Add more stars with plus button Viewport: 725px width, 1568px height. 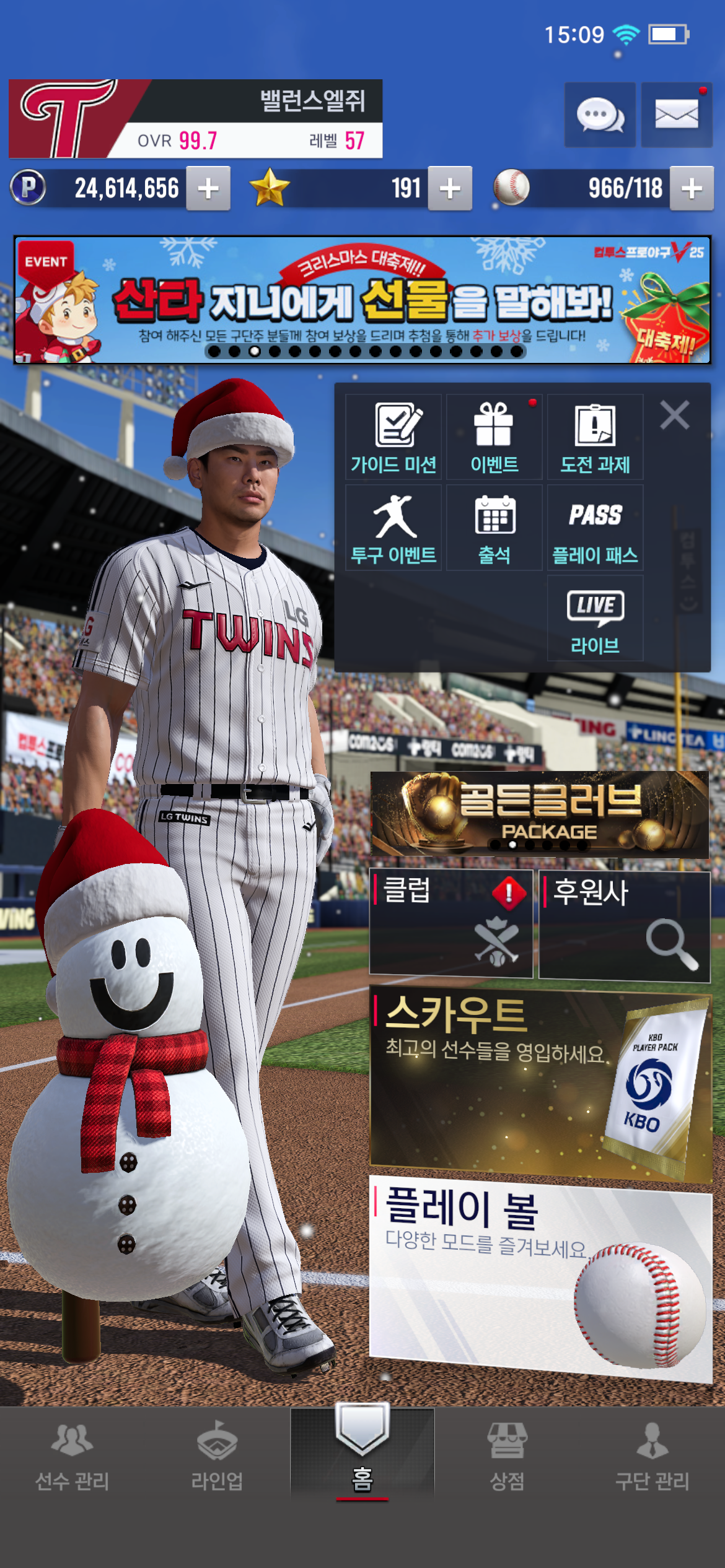450,188
